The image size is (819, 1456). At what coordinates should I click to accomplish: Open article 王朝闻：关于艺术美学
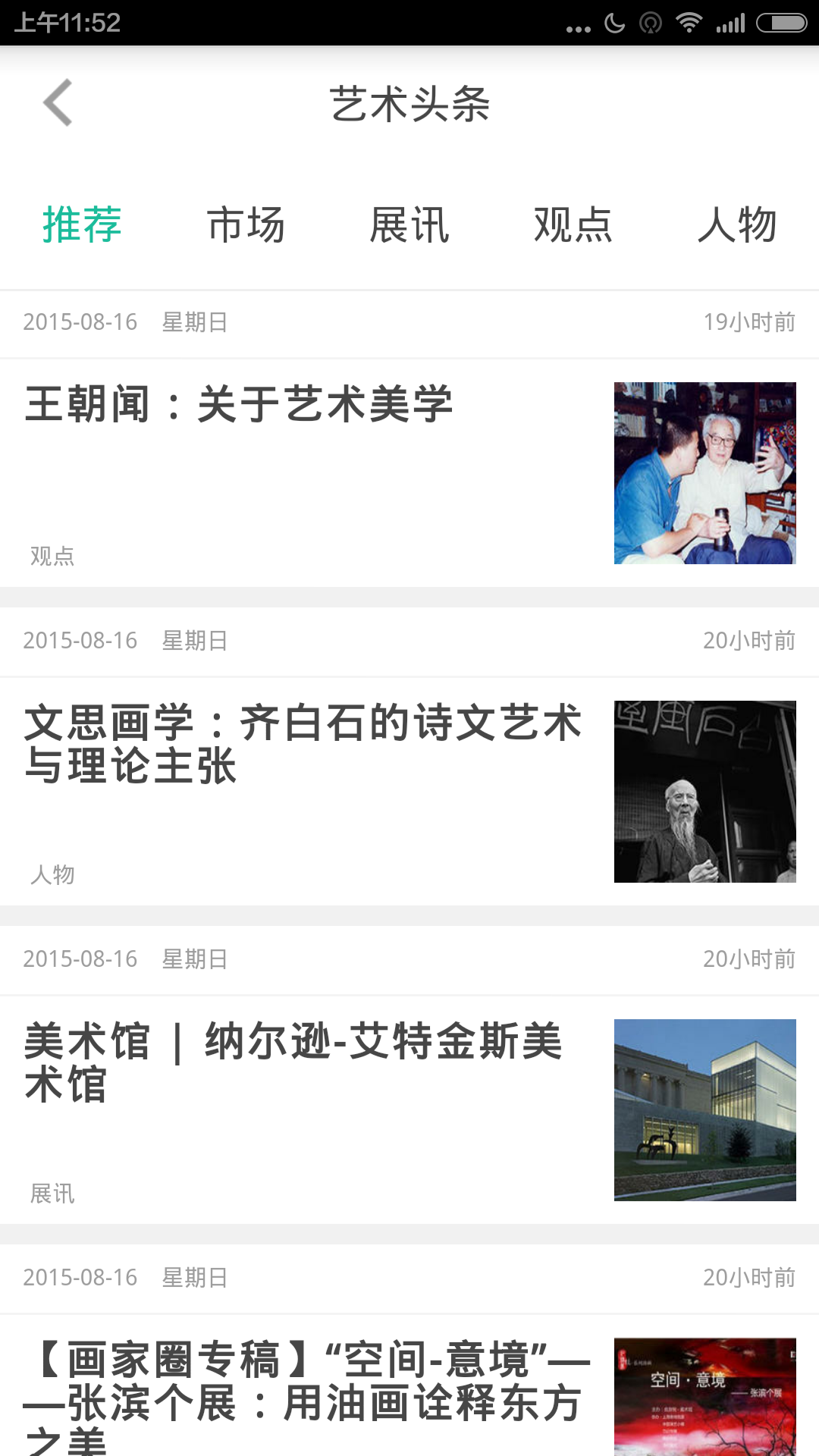[240, 404]
